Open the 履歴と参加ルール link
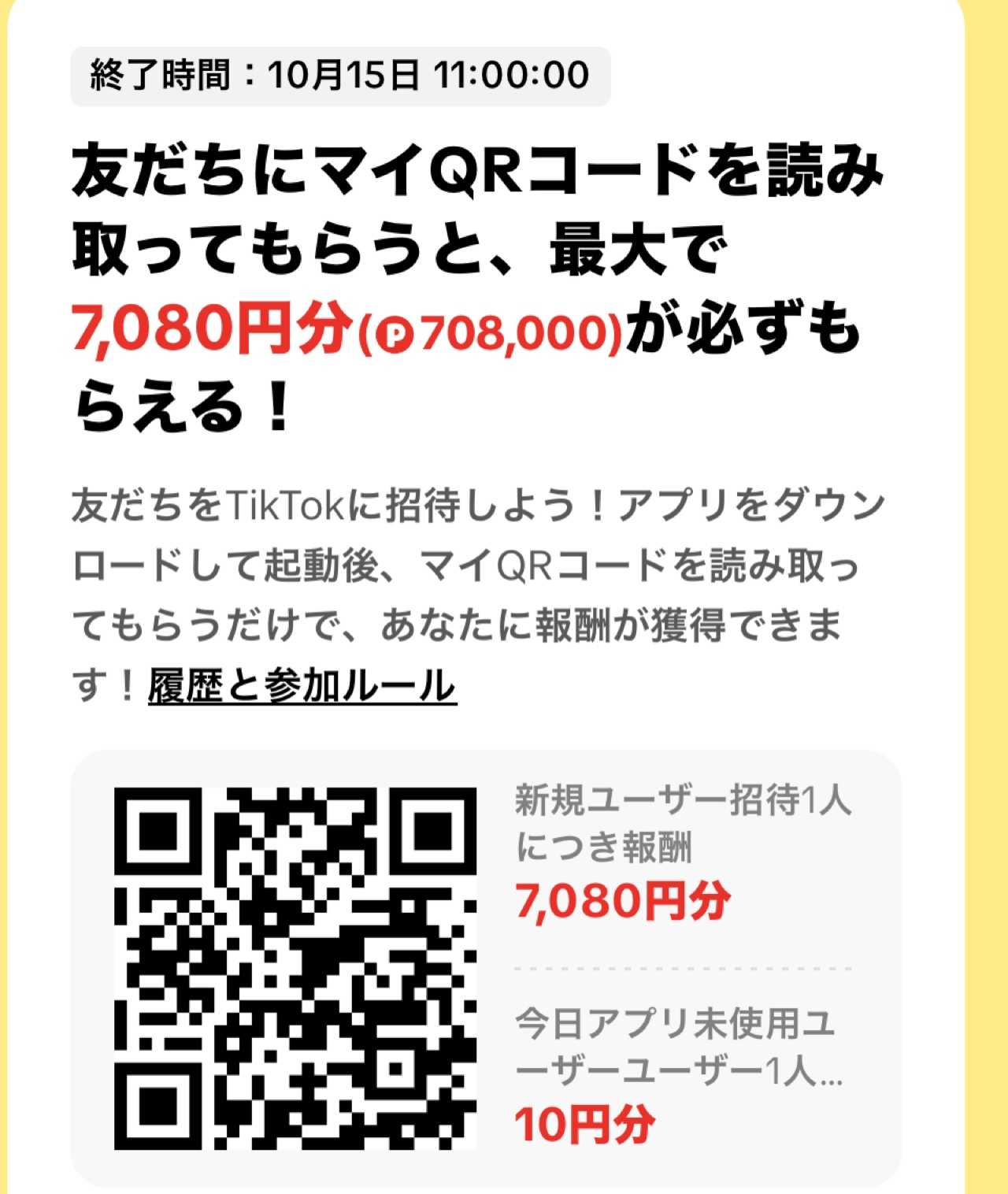 pos(302,685)
